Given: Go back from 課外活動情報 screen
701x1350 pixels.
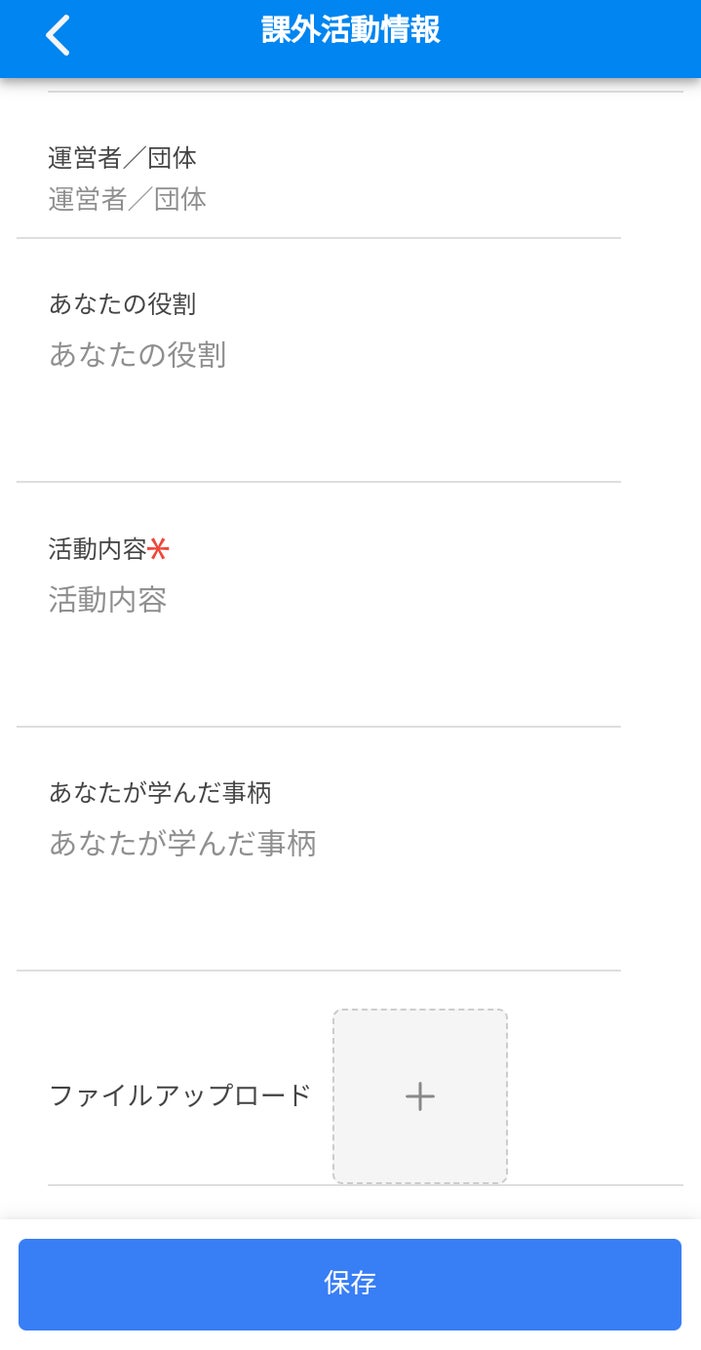Looking at the screenshot, I should click(x=58, y=35).
